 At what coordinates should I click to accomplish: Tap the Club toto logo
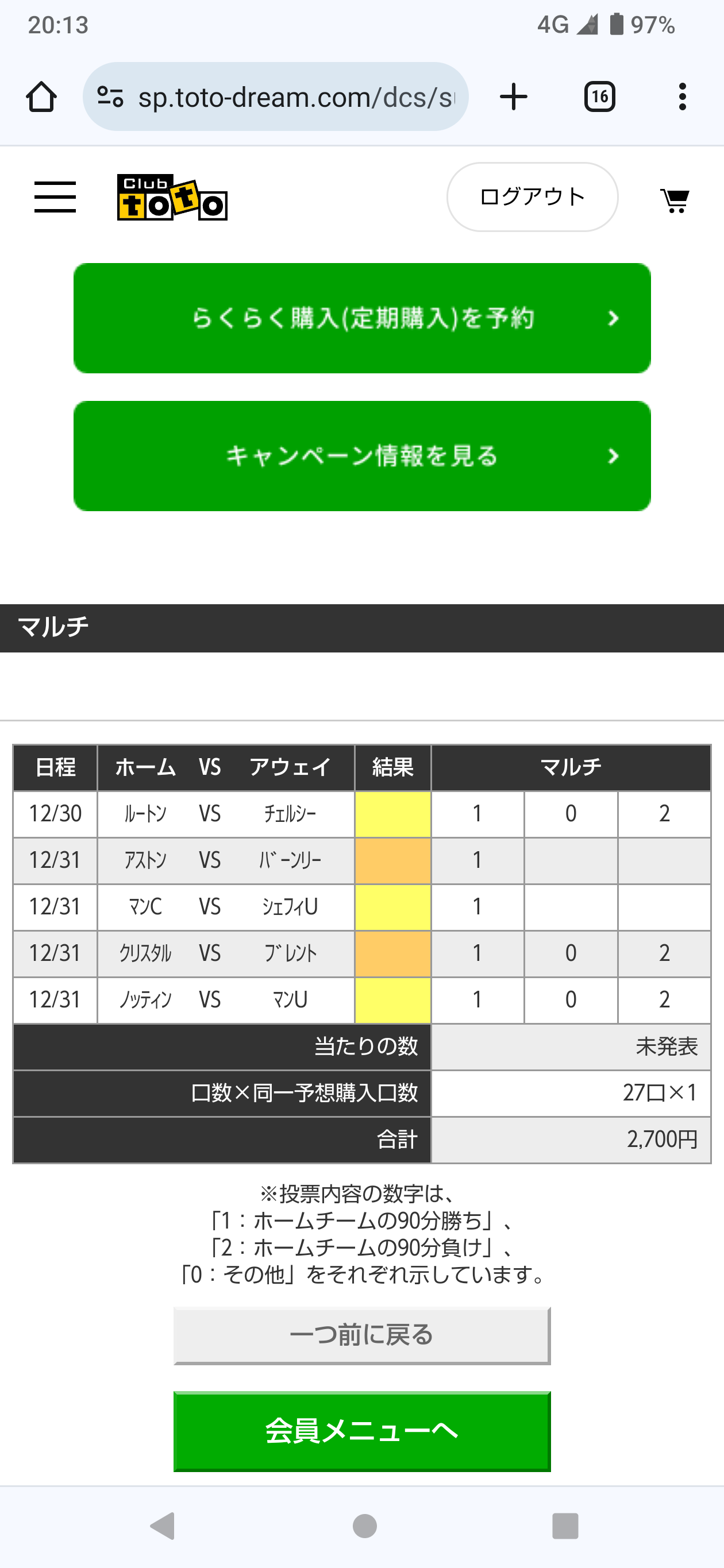tap(172, 197)
